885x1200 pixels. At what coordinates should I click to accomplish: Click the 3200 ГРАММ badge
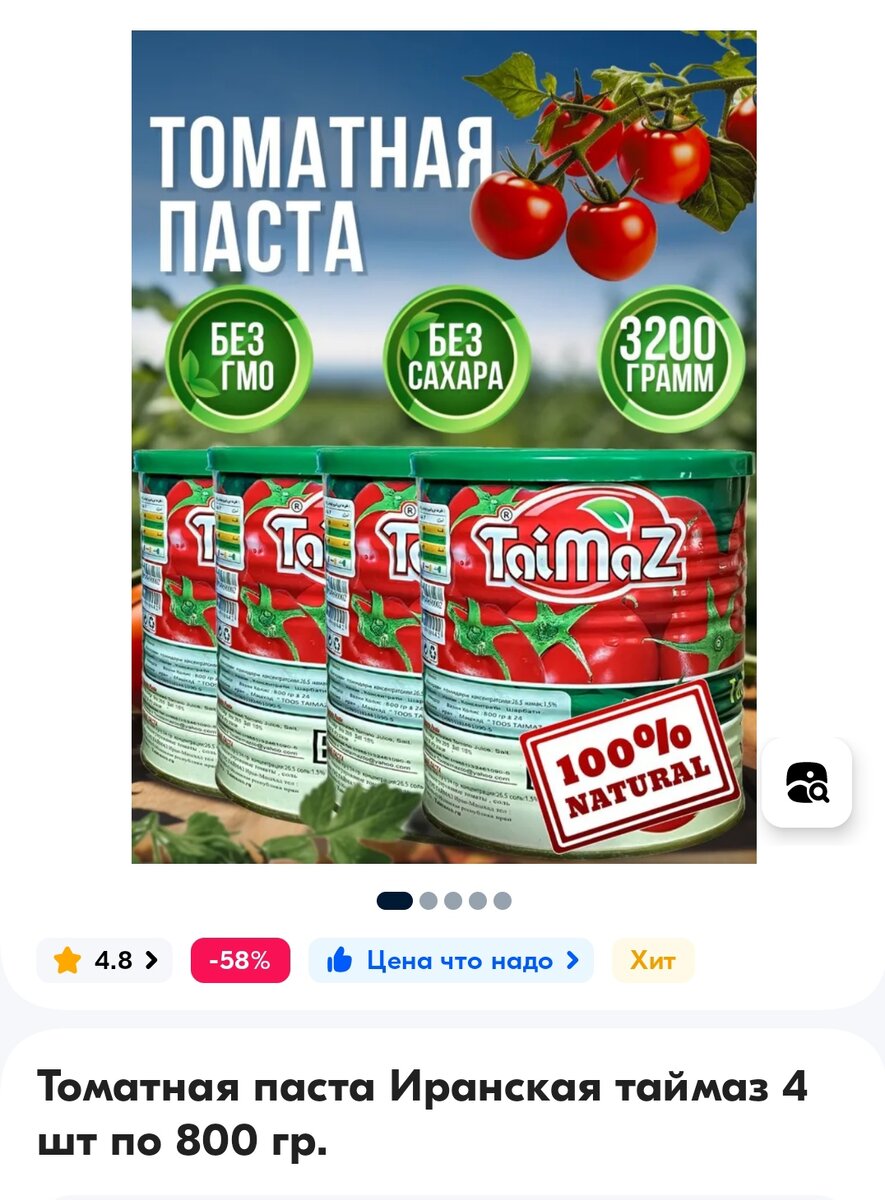click(671, 355)
